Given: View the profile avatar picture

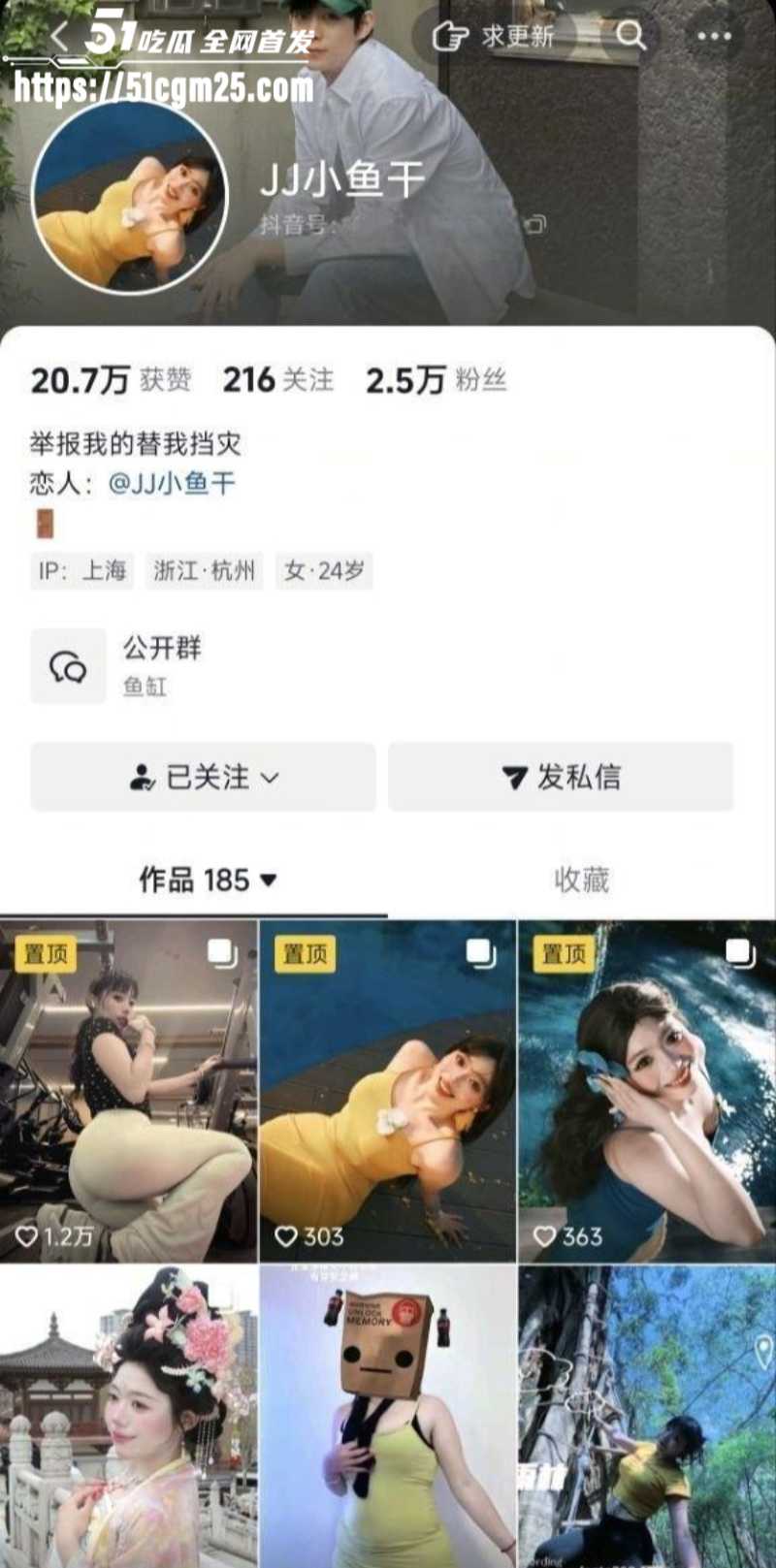Looking at the screenshot, I should [x=129, y=197].
